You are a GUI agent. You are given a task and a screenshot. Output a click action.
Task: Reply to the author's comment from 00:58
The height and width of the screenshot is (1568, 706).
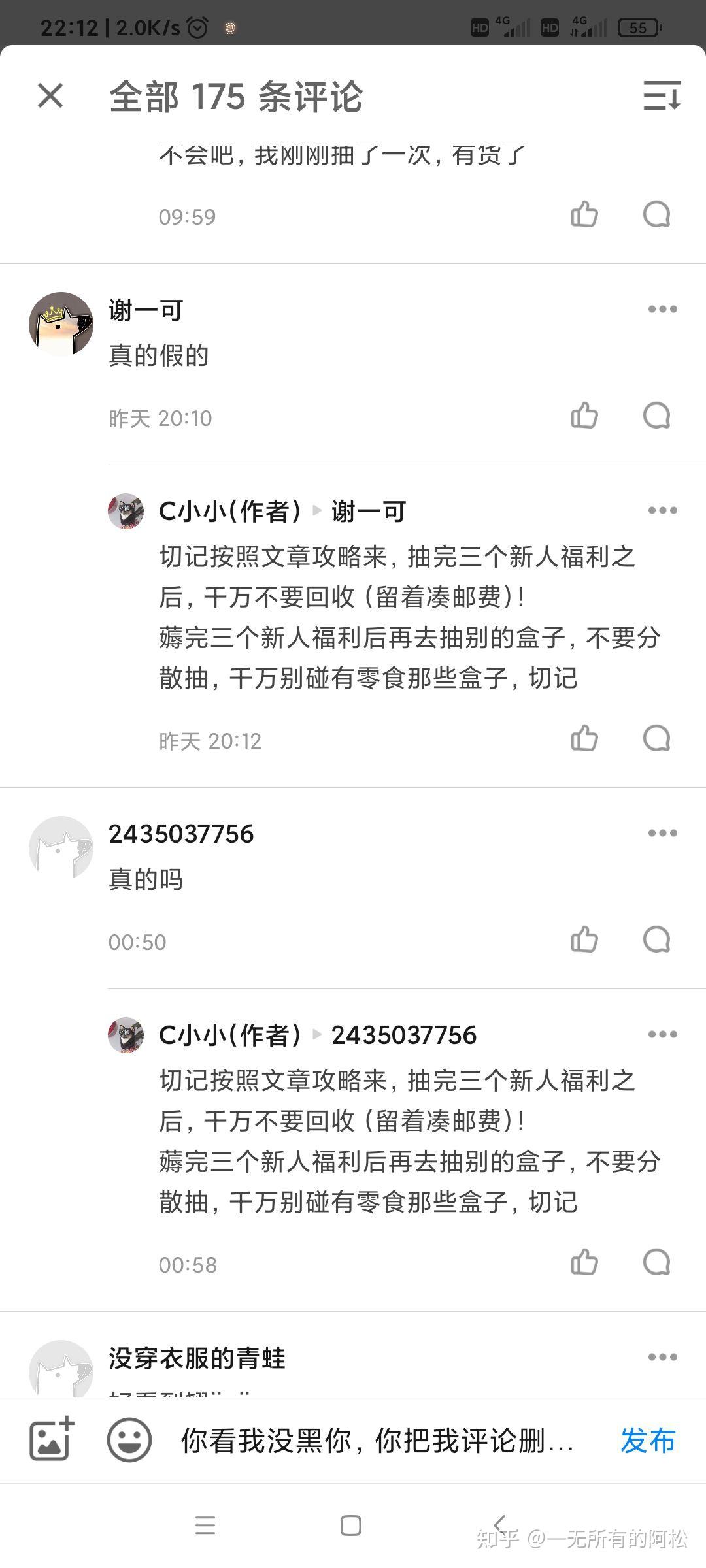tap(656, 1262)
